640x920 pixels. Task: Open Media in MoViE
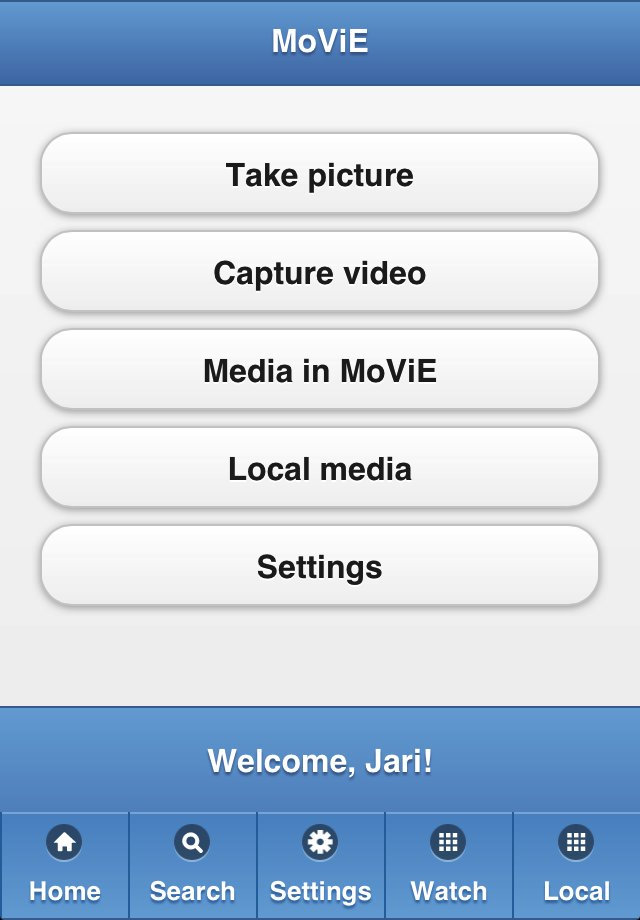[x=320, y=370]
